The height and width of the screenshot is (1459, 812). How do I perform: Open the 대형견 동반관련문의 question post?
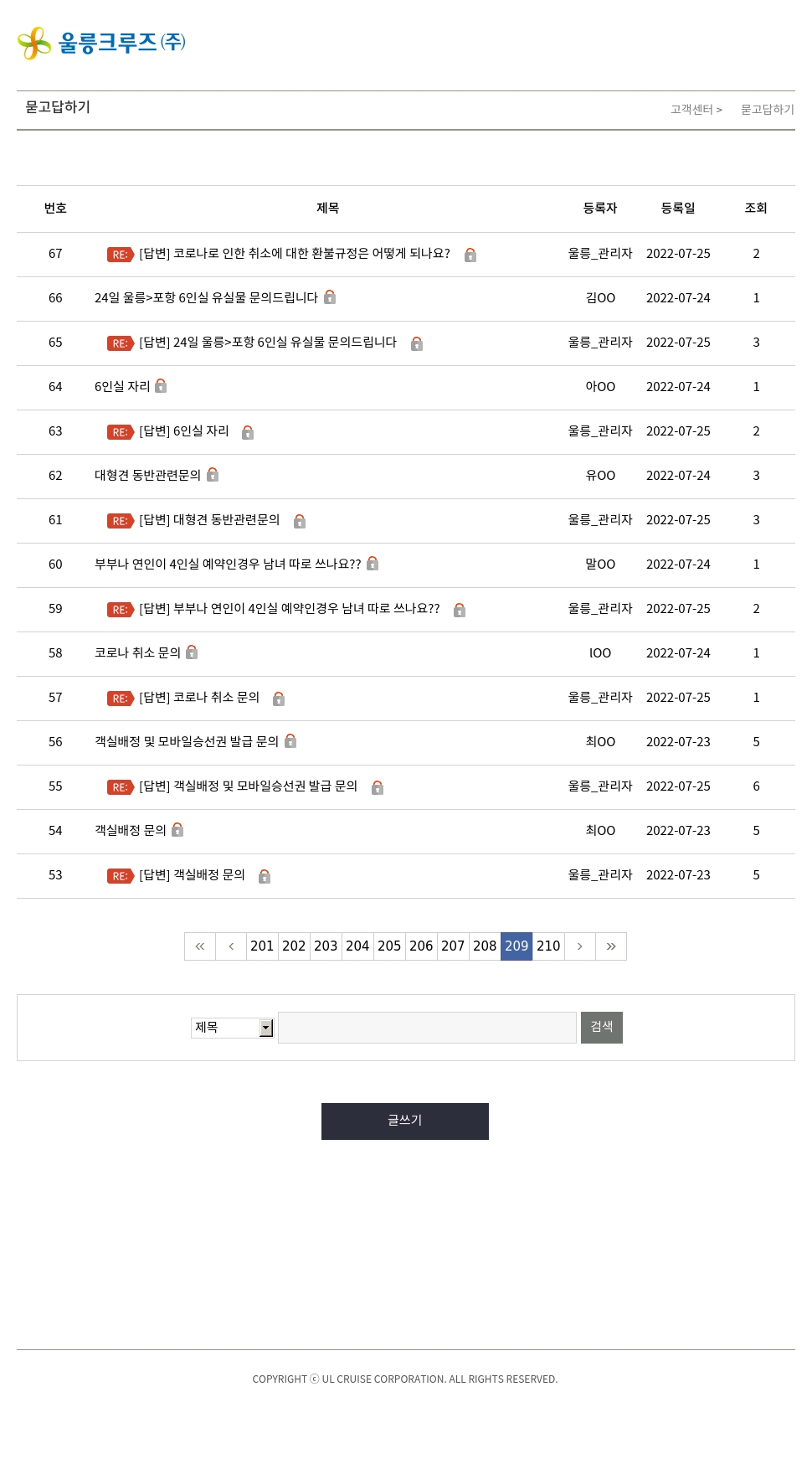147,476
